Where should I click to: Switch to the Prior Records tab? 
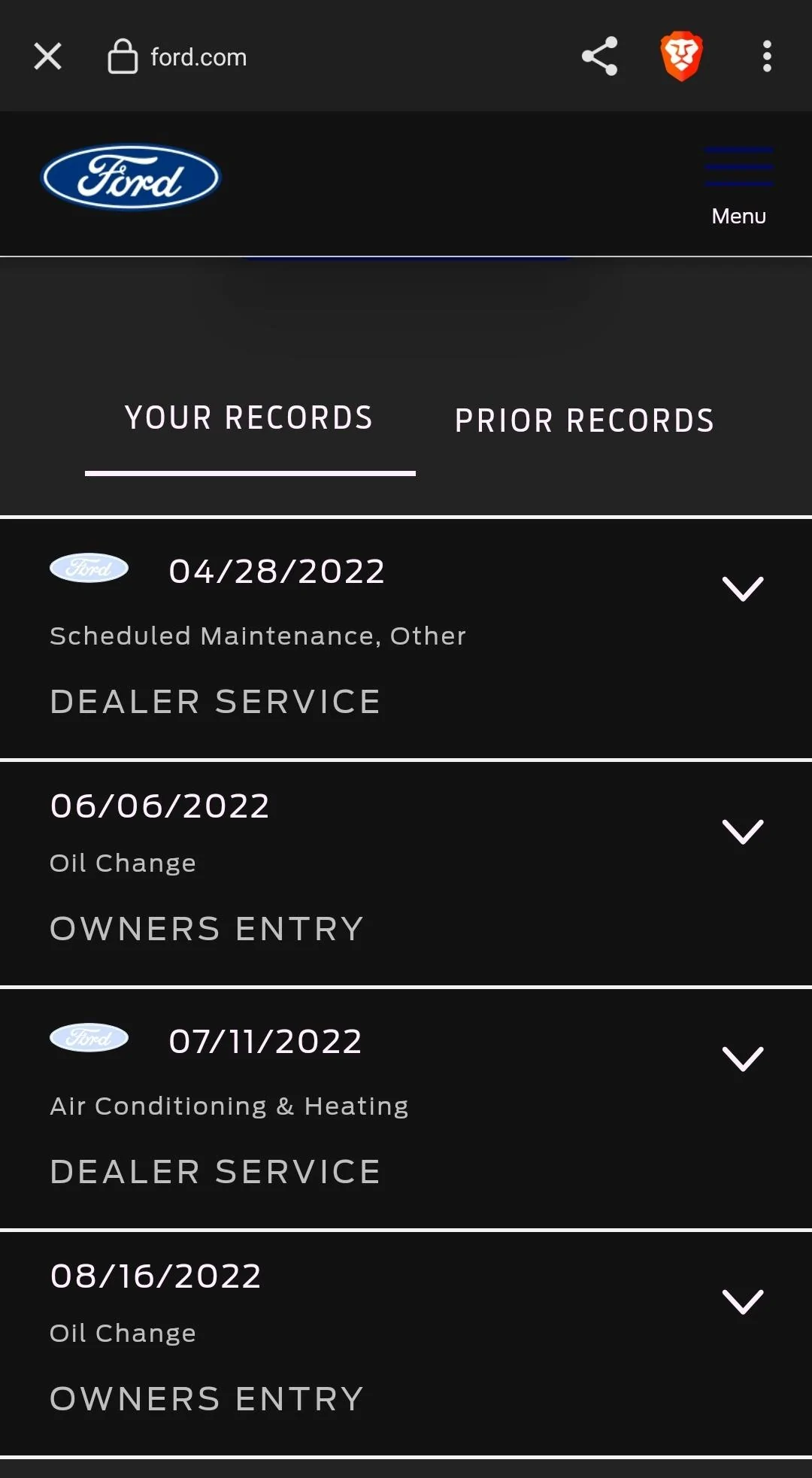[x=584, y=420]
